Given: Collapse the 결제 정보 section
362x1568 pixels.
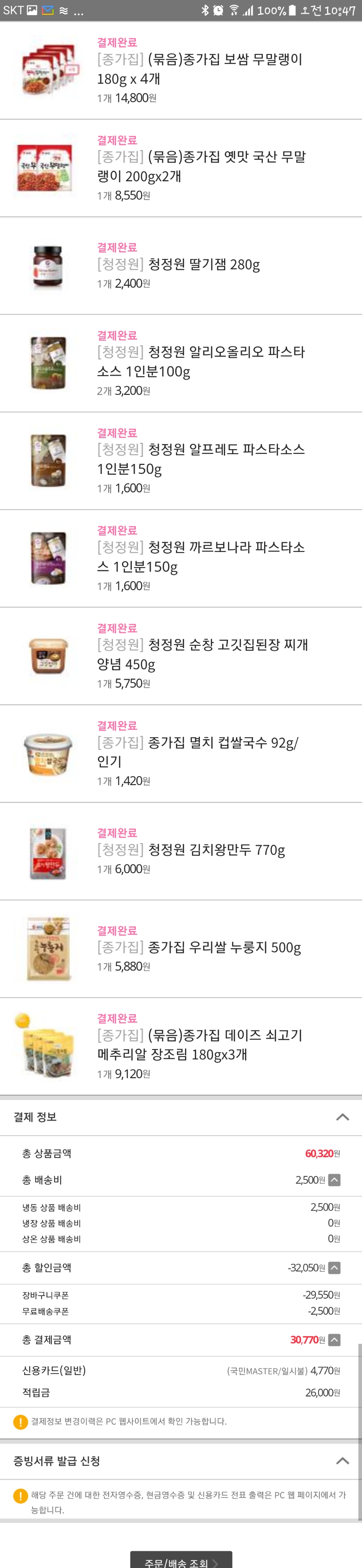Looking at the screenshot, I should pyautogui.click(x=342, y=1117).
